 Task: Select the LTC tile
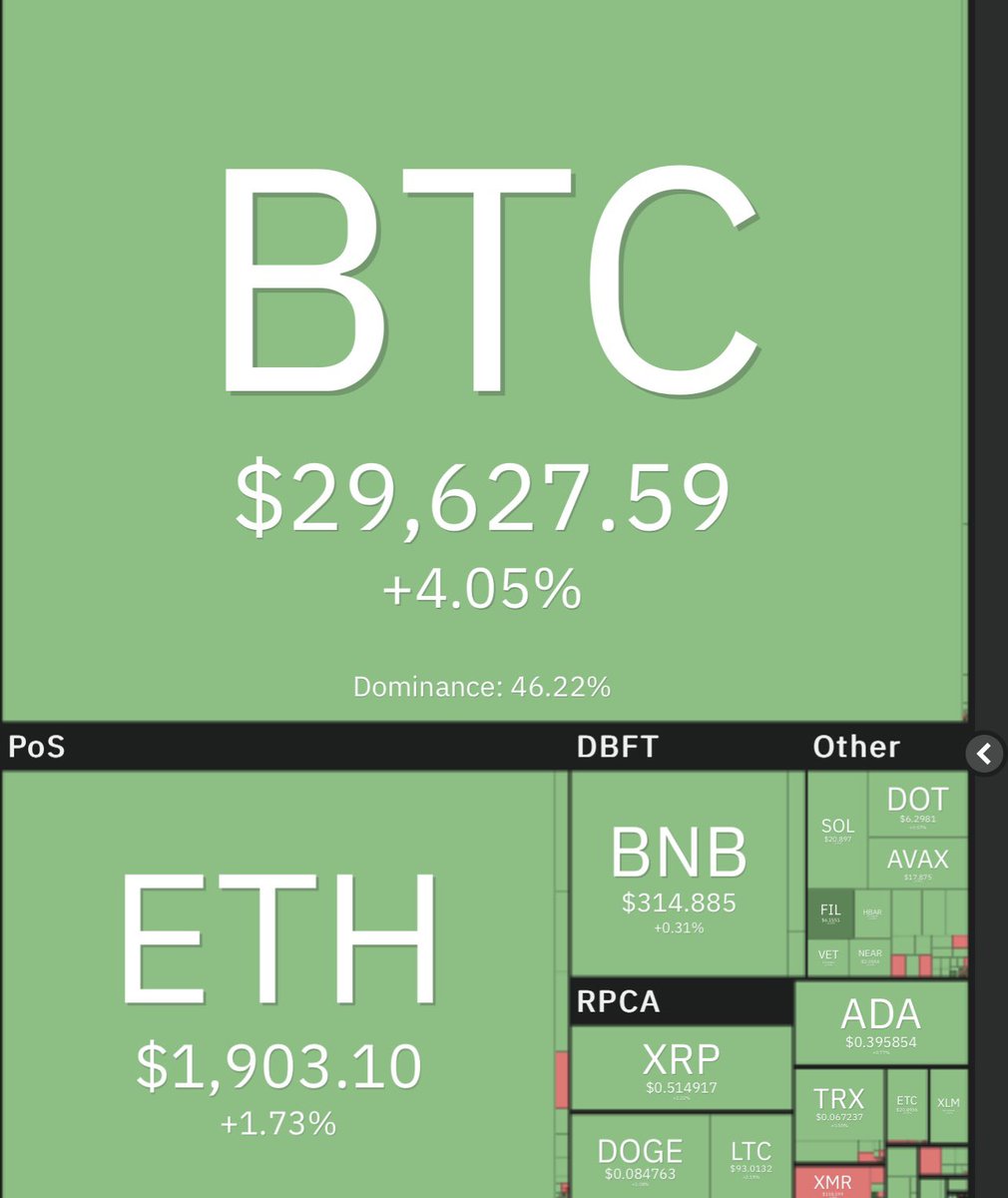click(x=751, y=1158)
